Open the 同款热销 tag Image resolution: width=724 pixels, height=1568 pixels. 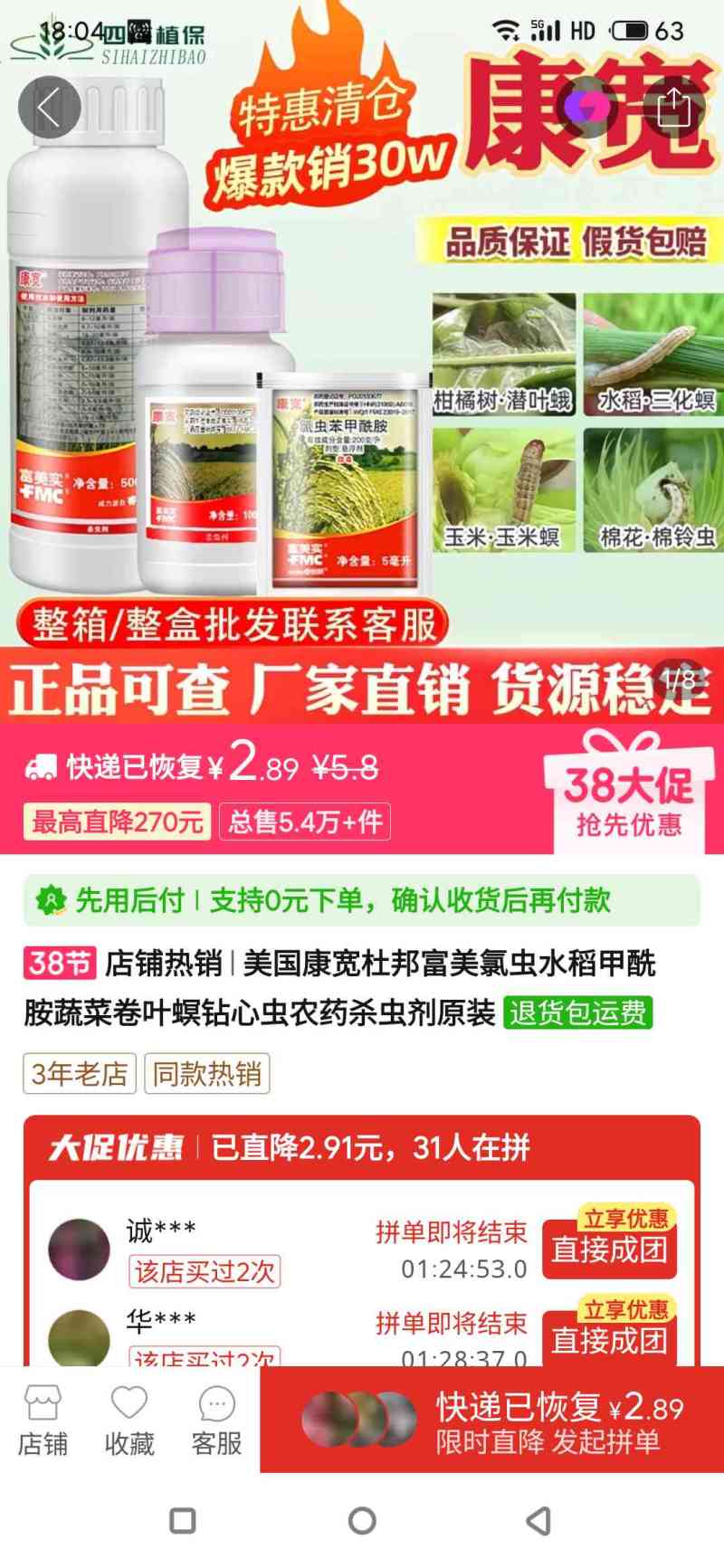[x=207, y=1074]
